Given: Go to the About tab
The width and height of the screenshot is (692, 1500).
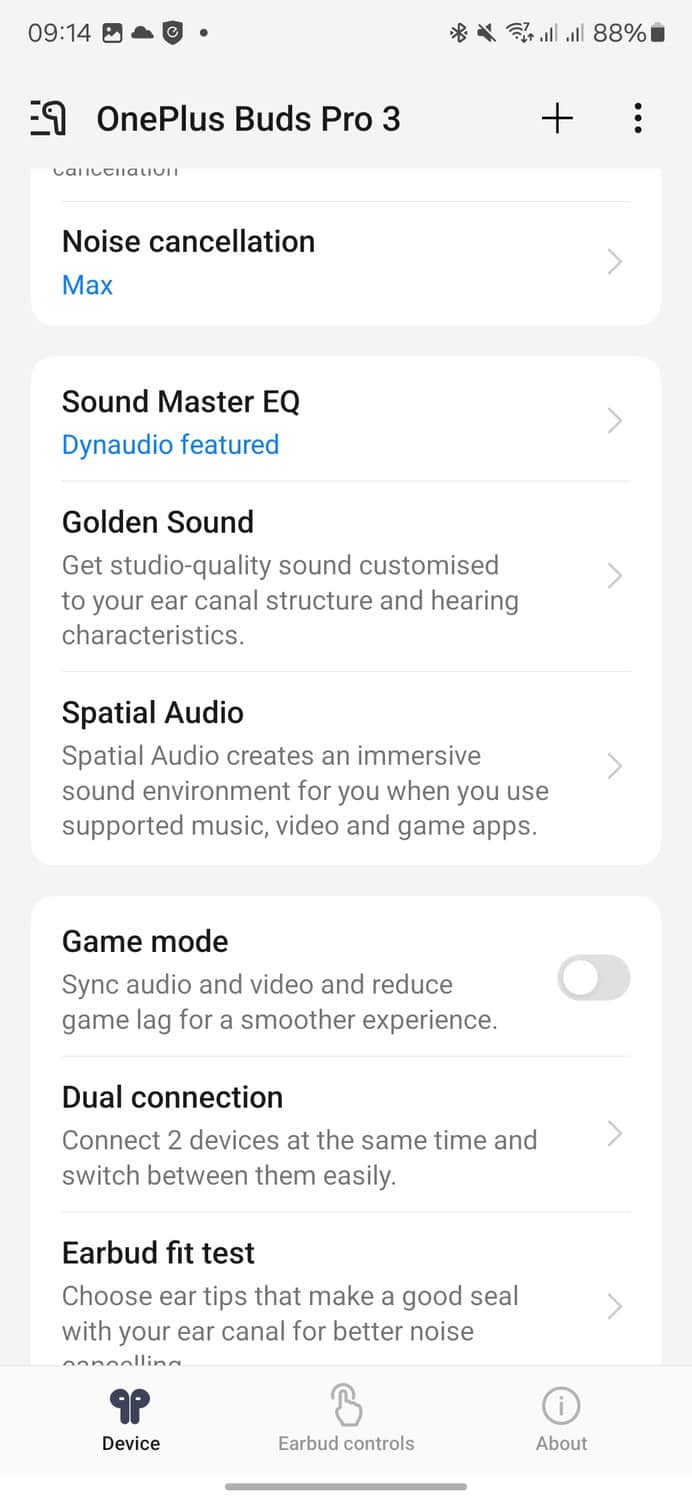Looking at the screenshot, I should click(x=561, y=1419).
